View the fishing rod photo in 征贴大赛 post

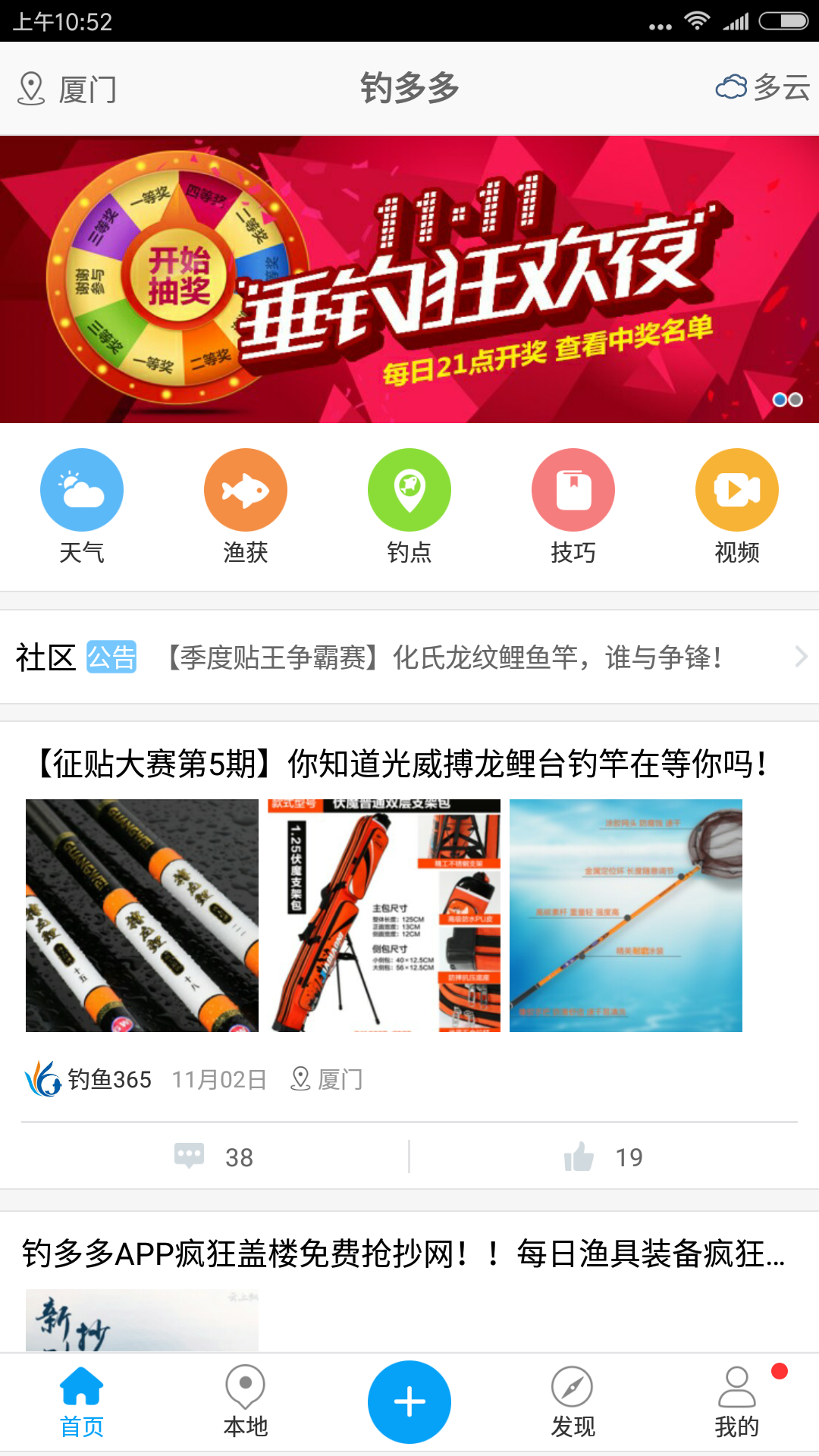[142, 915]
